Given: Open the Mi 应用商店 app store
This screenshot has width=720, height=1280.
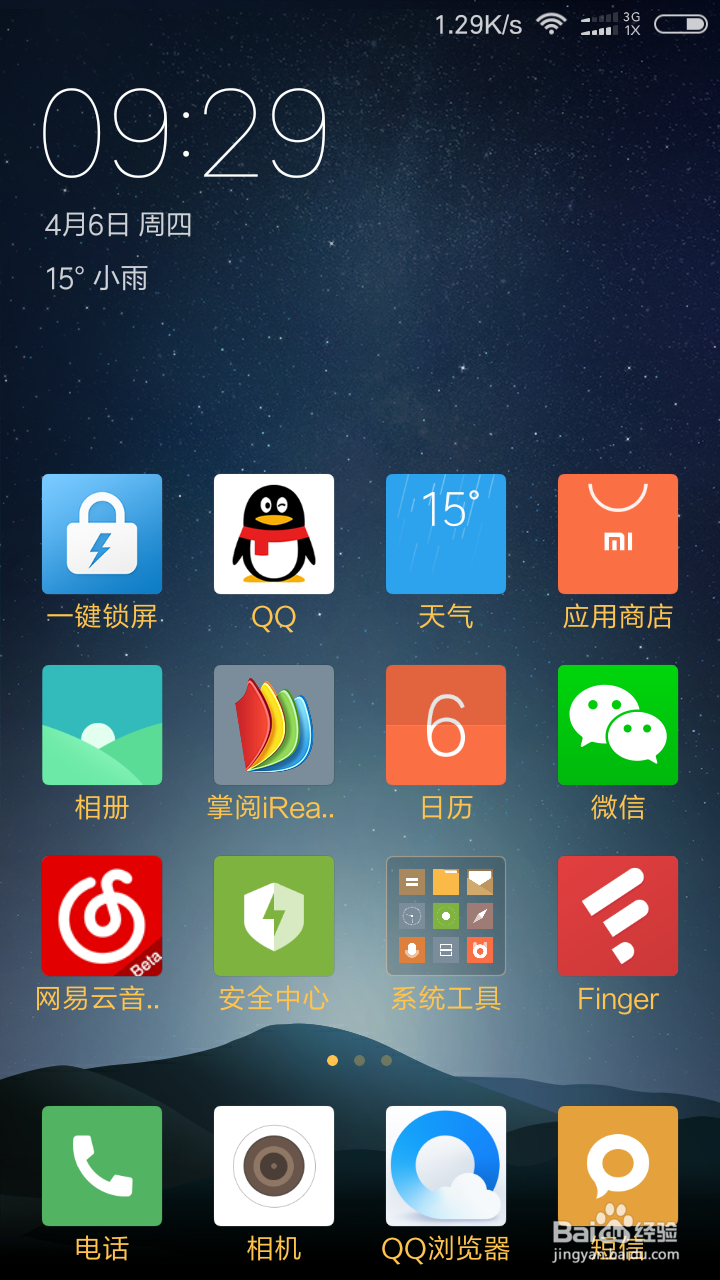Looking at the screenshot, I should point(618,533).
